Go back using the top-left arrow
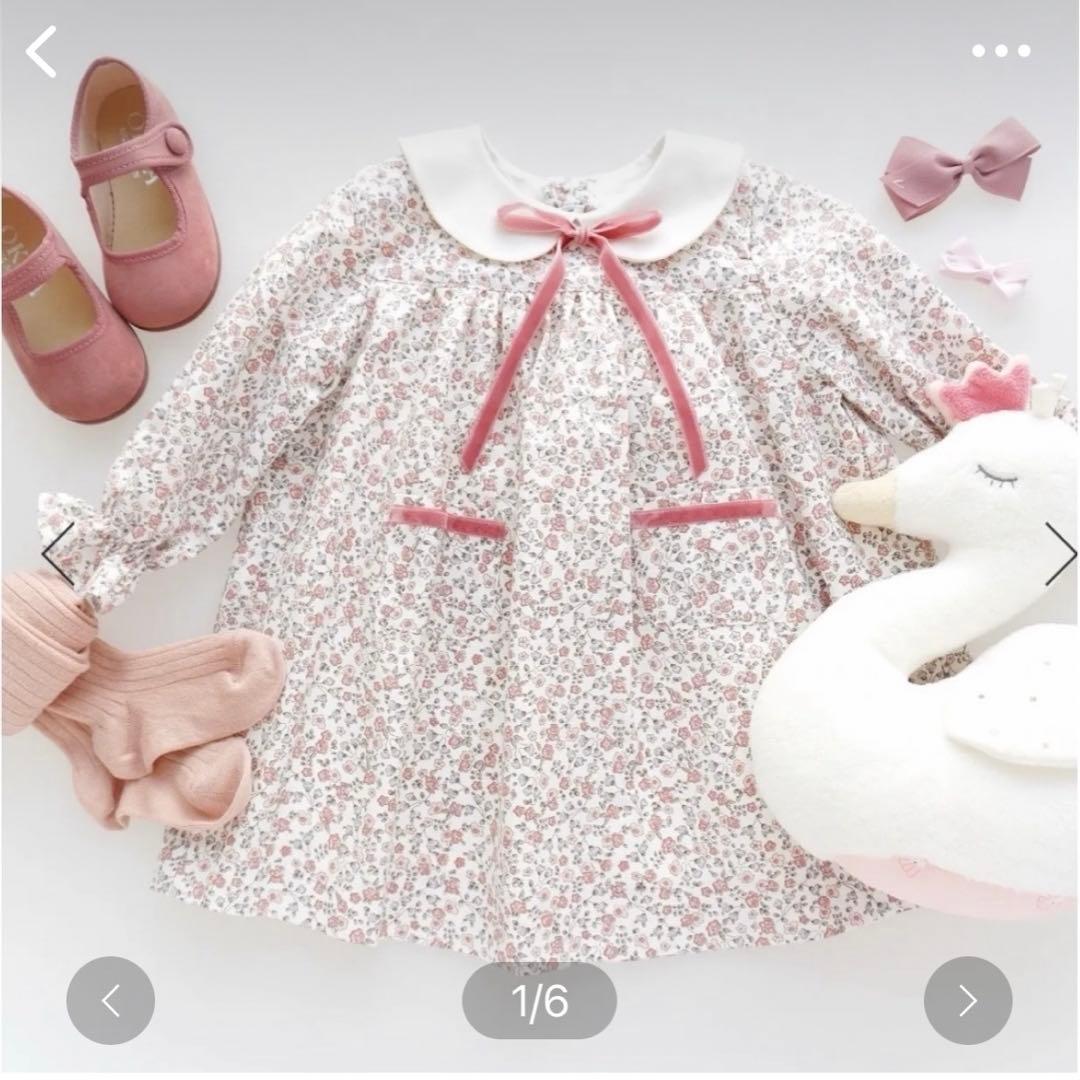 42,52
